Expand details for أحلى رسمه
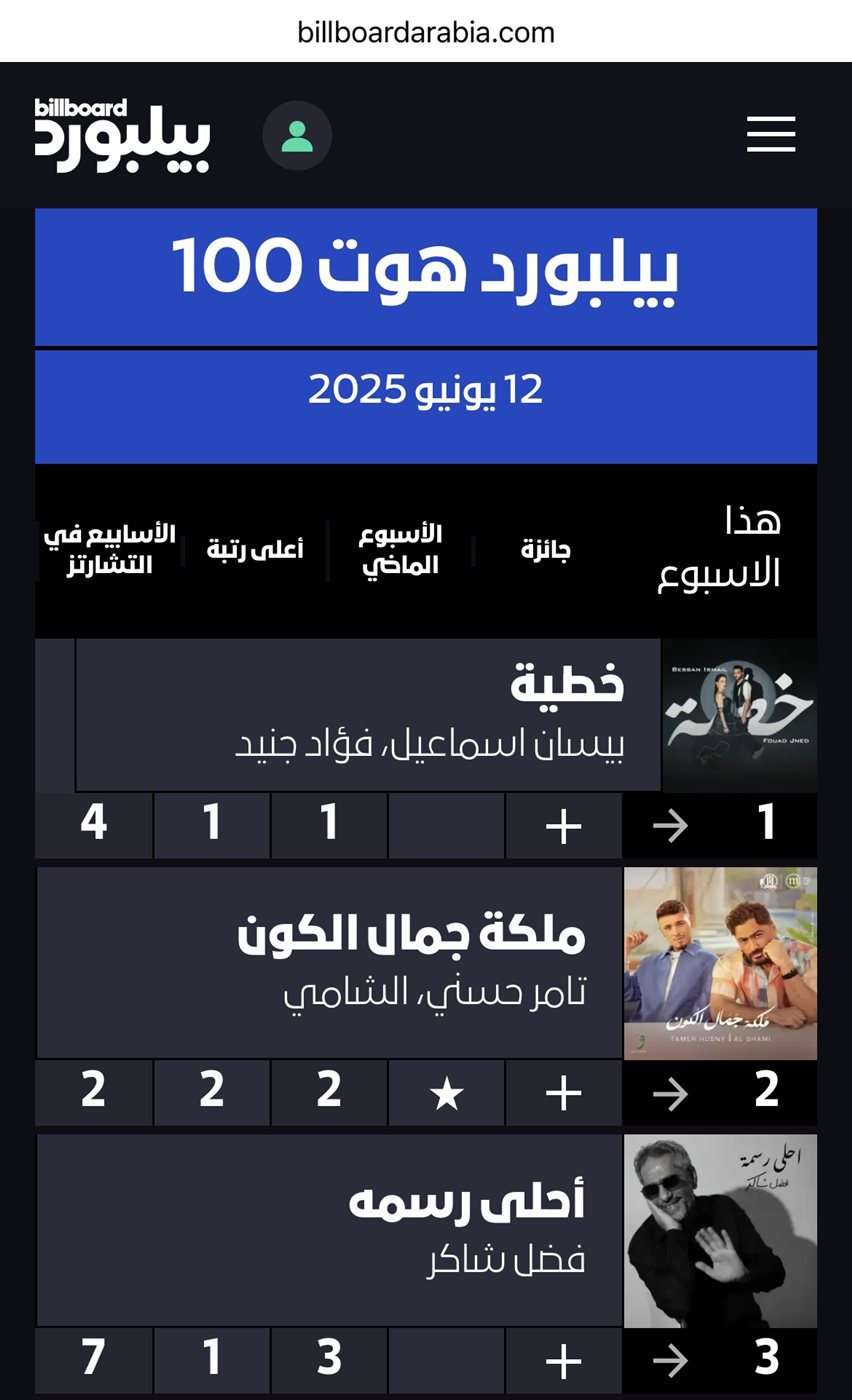Viewport: 852px width, 1400px height. coord(564,1360)
